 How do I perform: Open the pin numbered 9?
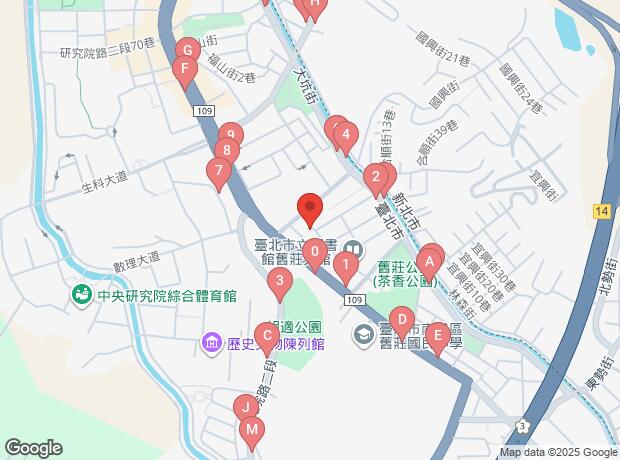pyautogui.click(x=230, y=136)
